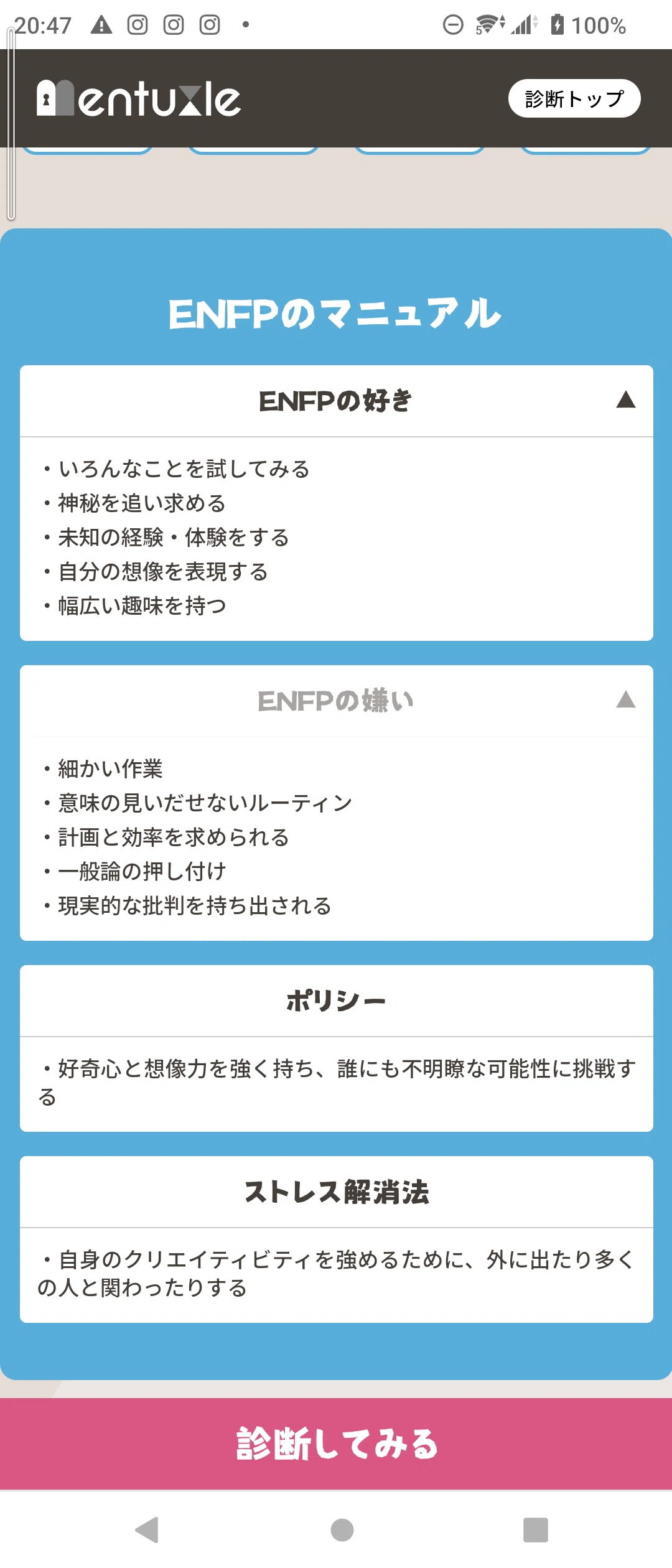Go back with the system back button

147,1529
